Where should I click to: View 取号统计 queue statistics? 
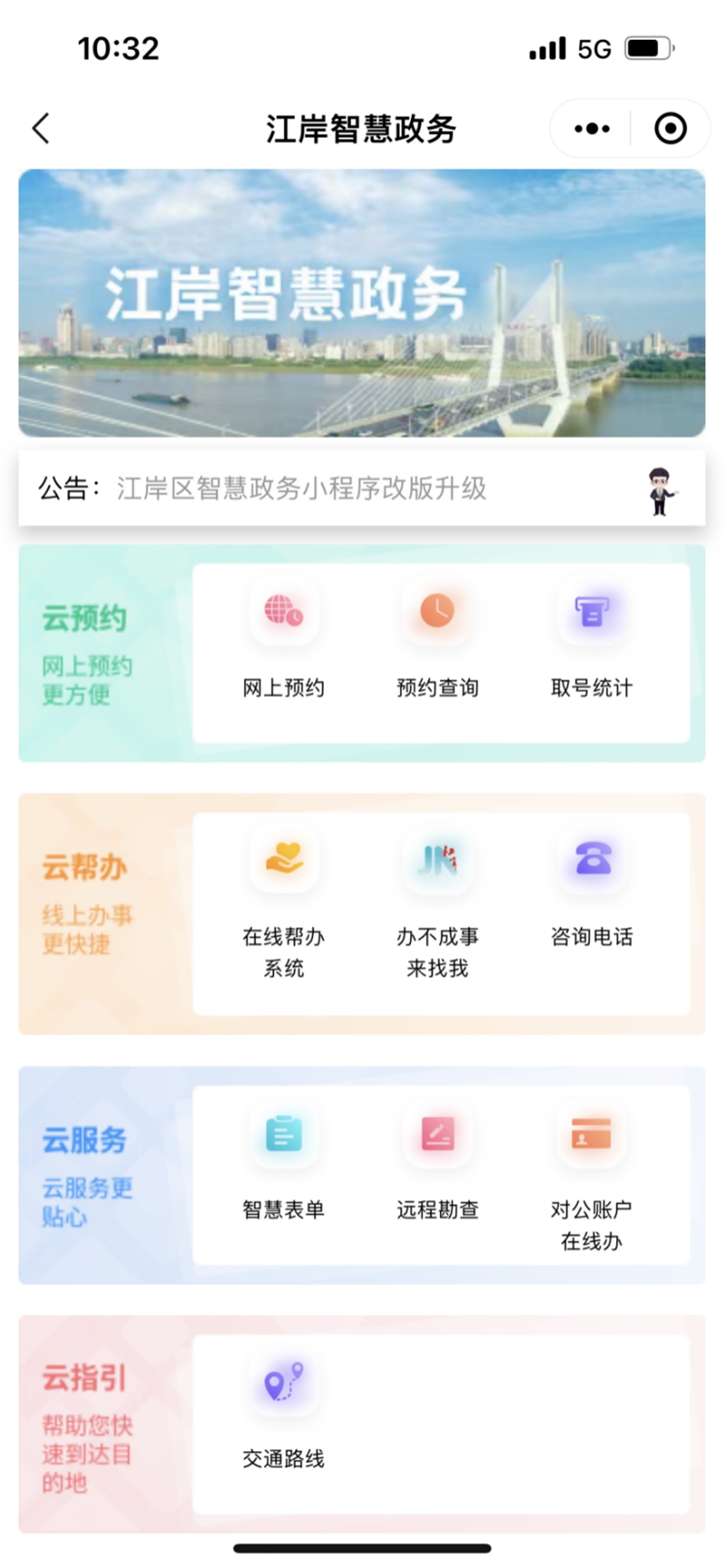(x=592, y=641)
